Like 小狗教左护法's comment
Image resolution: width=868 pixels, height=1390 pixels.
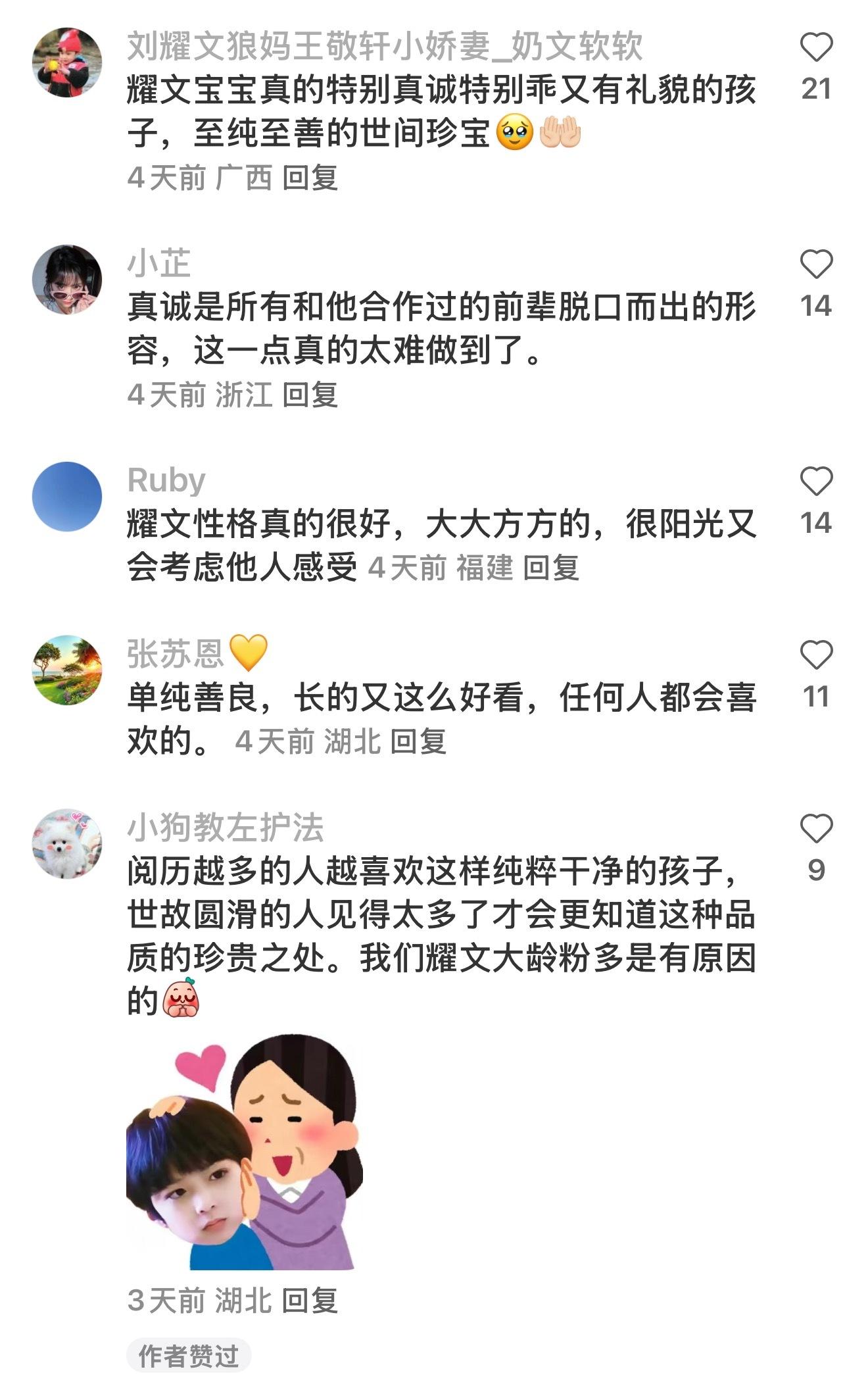coord(816,829)
